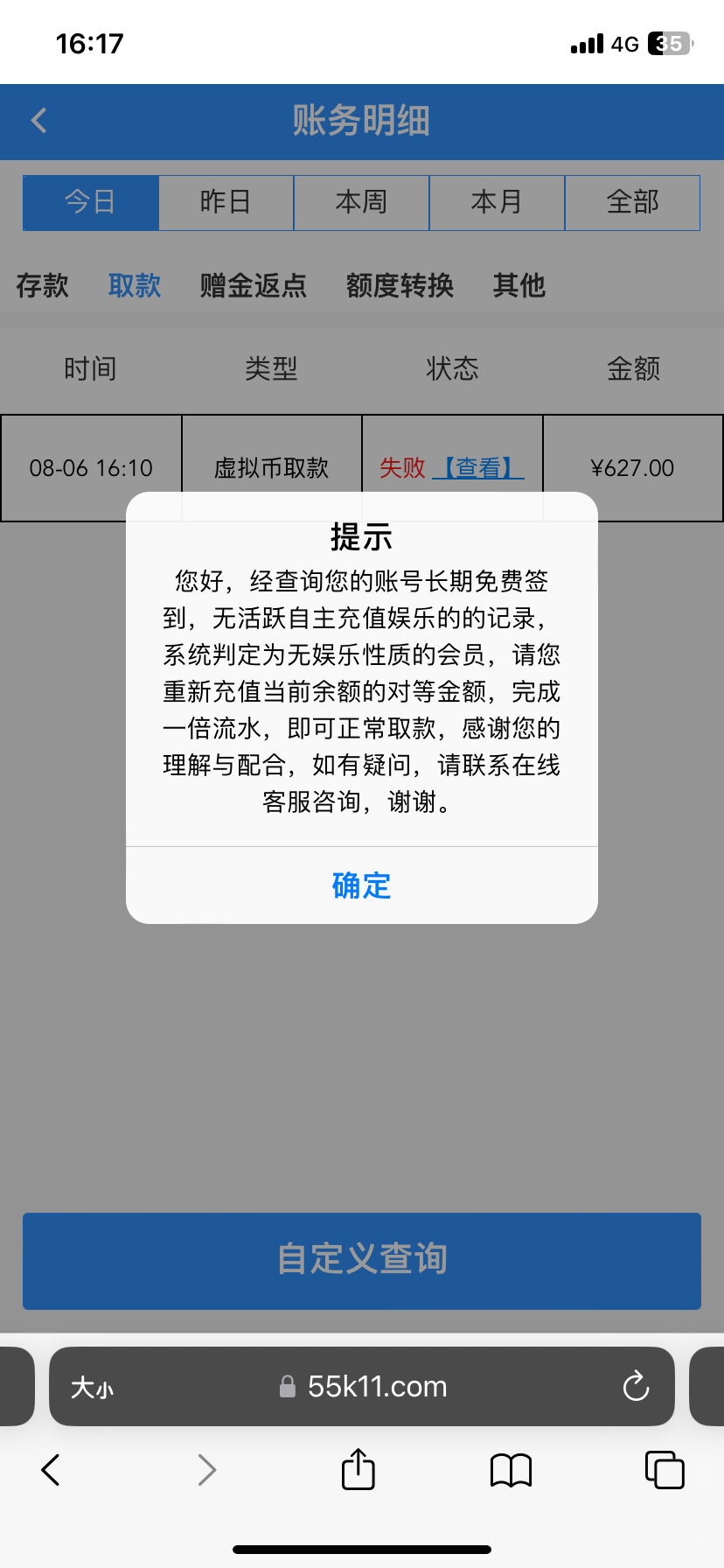Open 【查看】 link for failed withdrawal
Screen dimensions: 724x1568
pyautogui.click(x=477, y=468)
